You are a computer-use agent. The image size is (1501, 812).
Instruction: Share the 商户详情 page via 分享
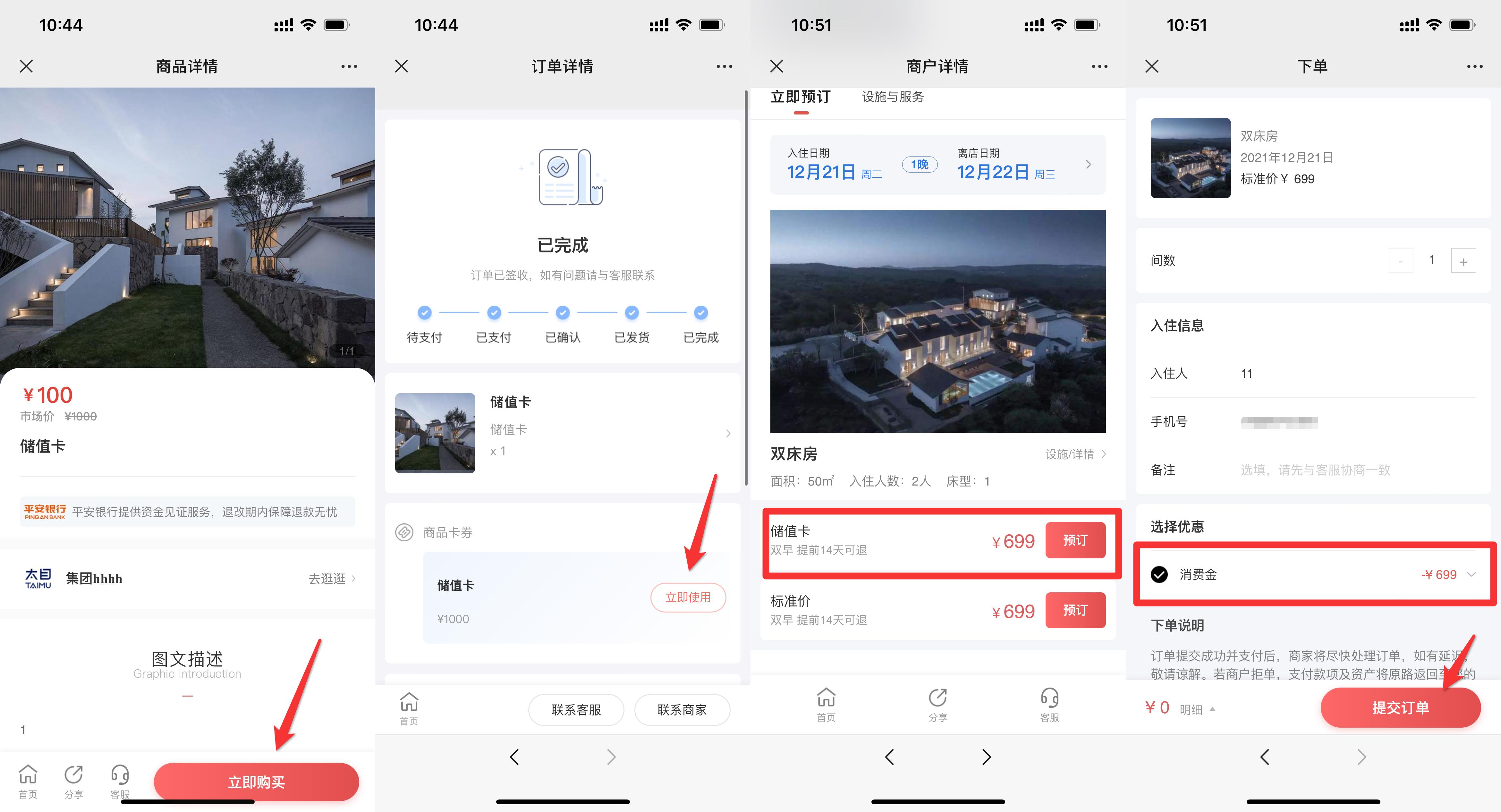(937, 705)
